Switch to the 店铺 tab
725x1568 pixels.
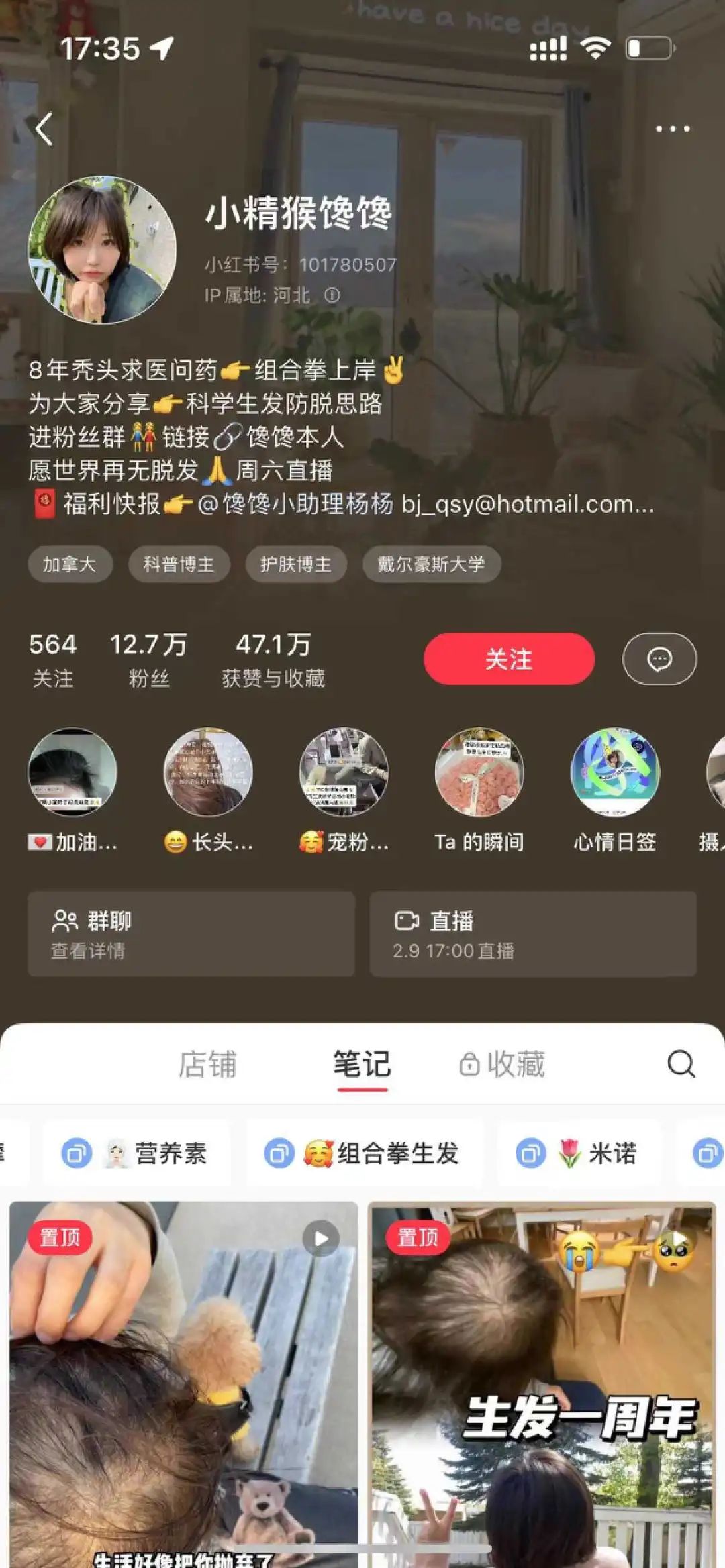tap(207, 1064)
